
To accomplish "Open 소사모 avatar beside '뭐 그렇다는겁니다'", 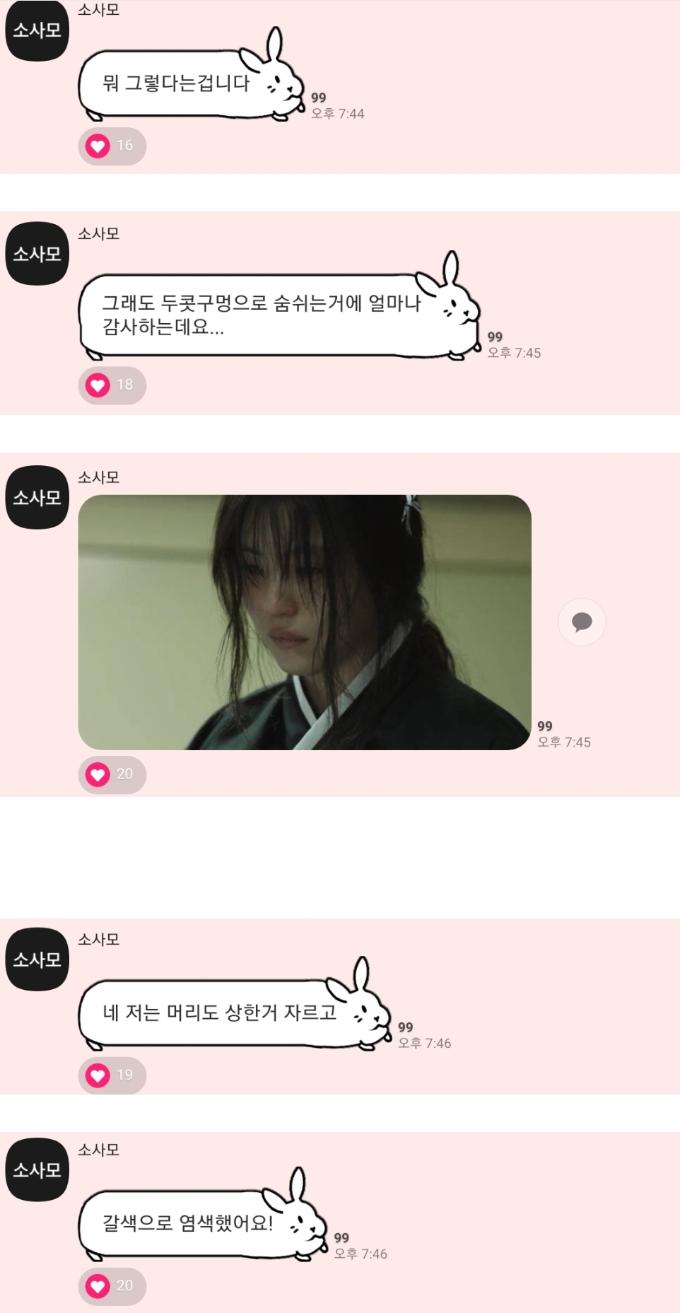I will coord(37,30).
